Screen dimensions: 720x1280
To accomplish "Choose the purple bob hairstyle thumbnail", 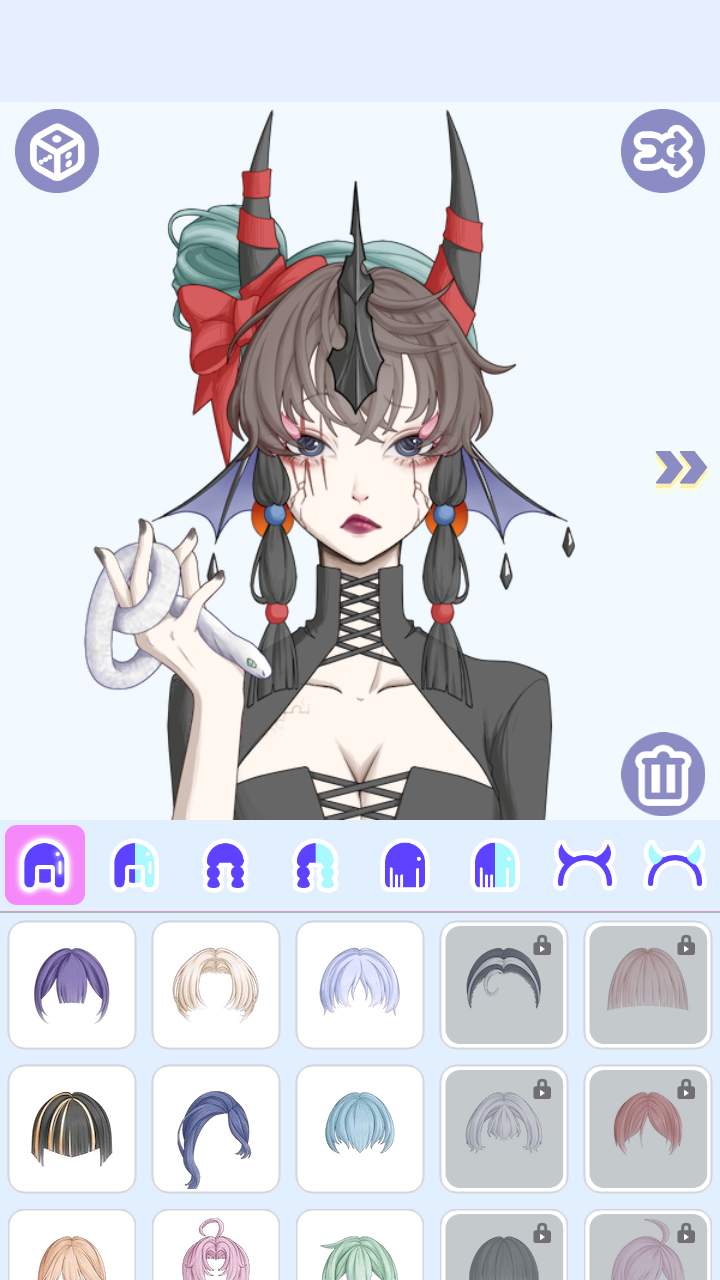I will click(72, 985).
